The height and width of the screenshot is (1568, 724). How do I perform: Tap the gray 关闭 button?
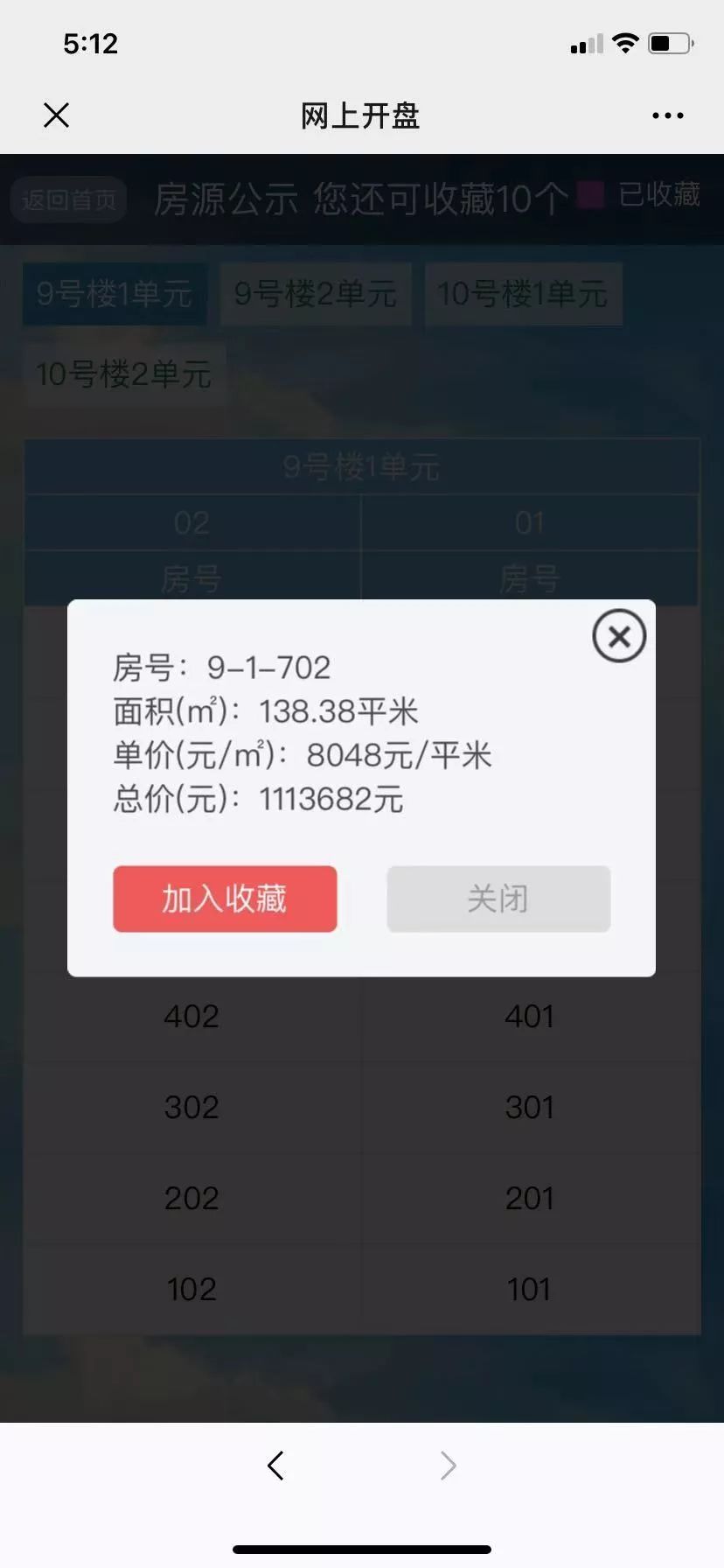(498, 899)
